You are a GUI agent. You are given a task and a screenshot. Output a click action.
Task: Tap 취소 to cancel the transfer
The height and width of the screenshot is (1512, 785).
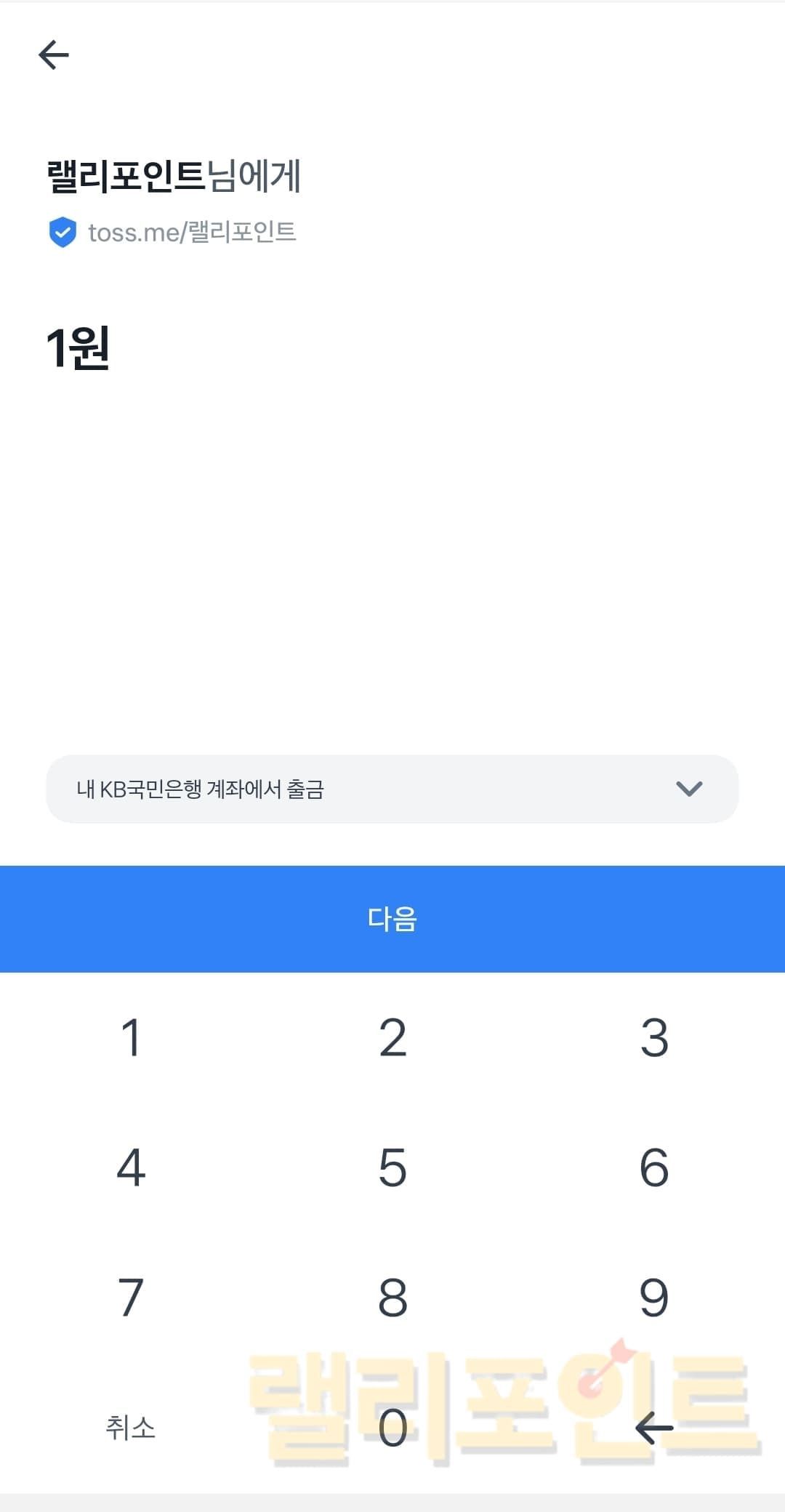pyautogui.click(x=131, y=1428)
